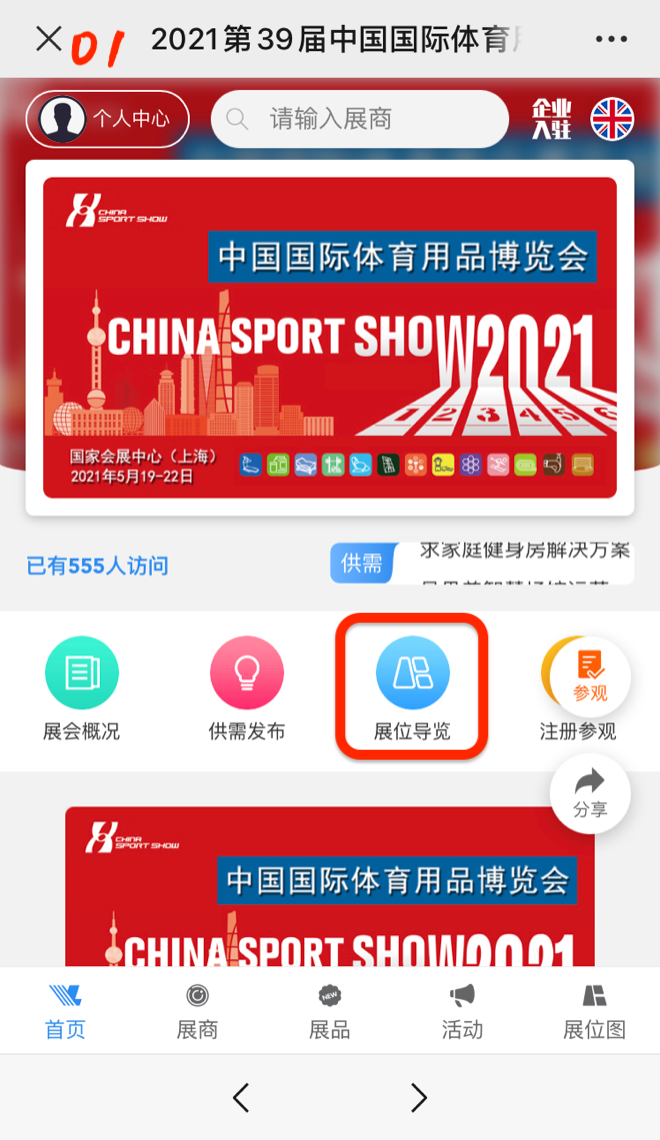Close the web page with the X
Viewport: 660px width, 1140px height.
pos(47,39)
